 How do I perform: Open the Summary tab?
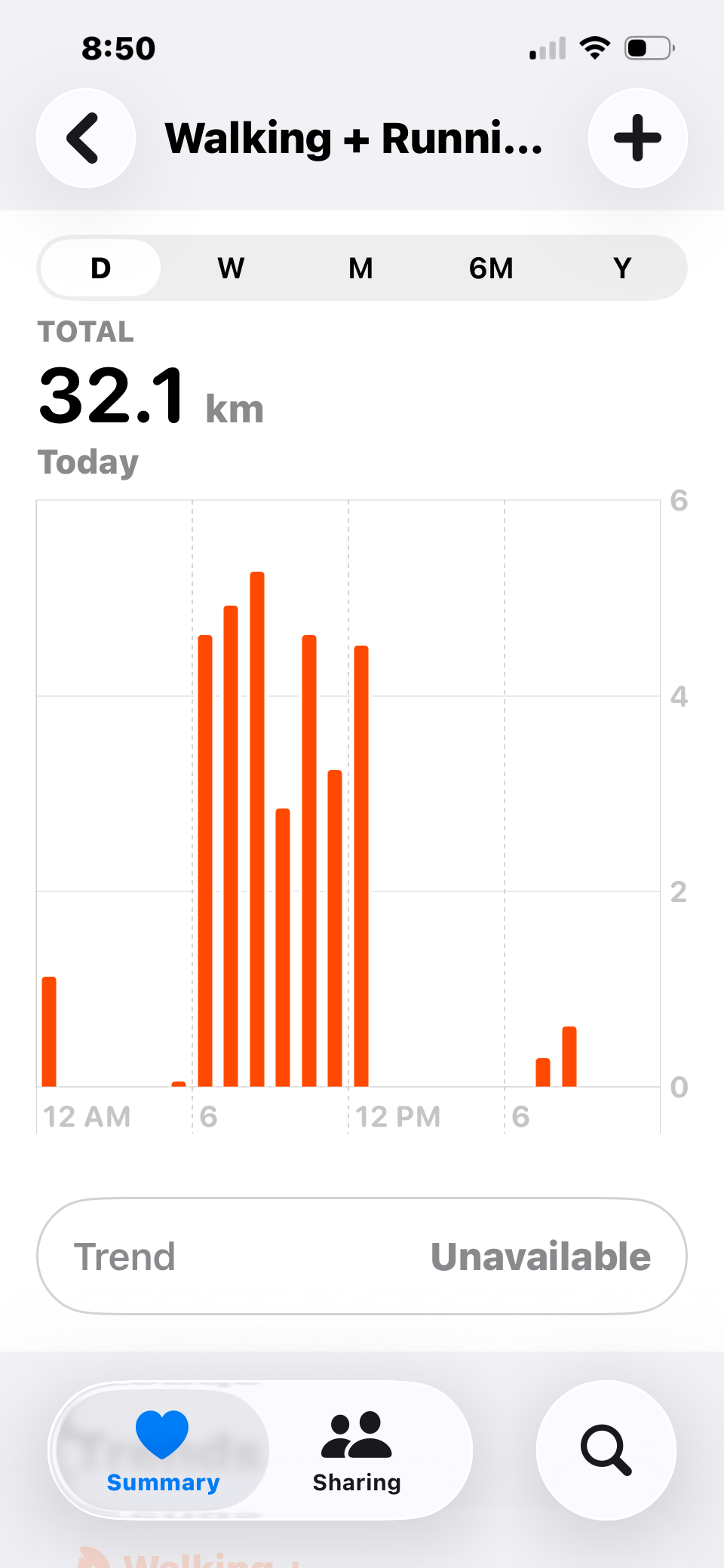[163, 1450]
